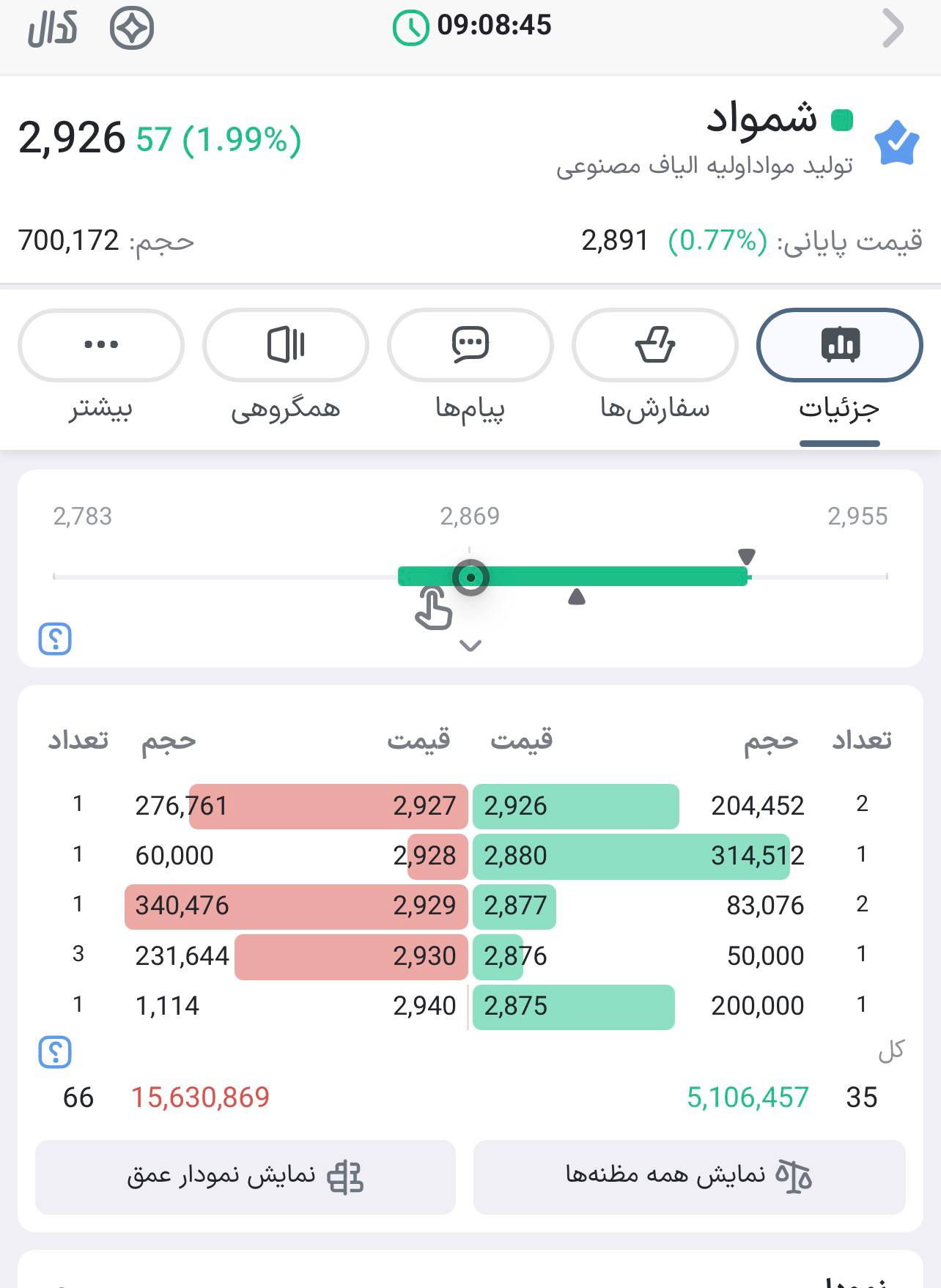The width and height of the screenshot is (941, 1288).
Task: Toggle the watchlist star badge beside شمواد
Action: pos(896,142)
